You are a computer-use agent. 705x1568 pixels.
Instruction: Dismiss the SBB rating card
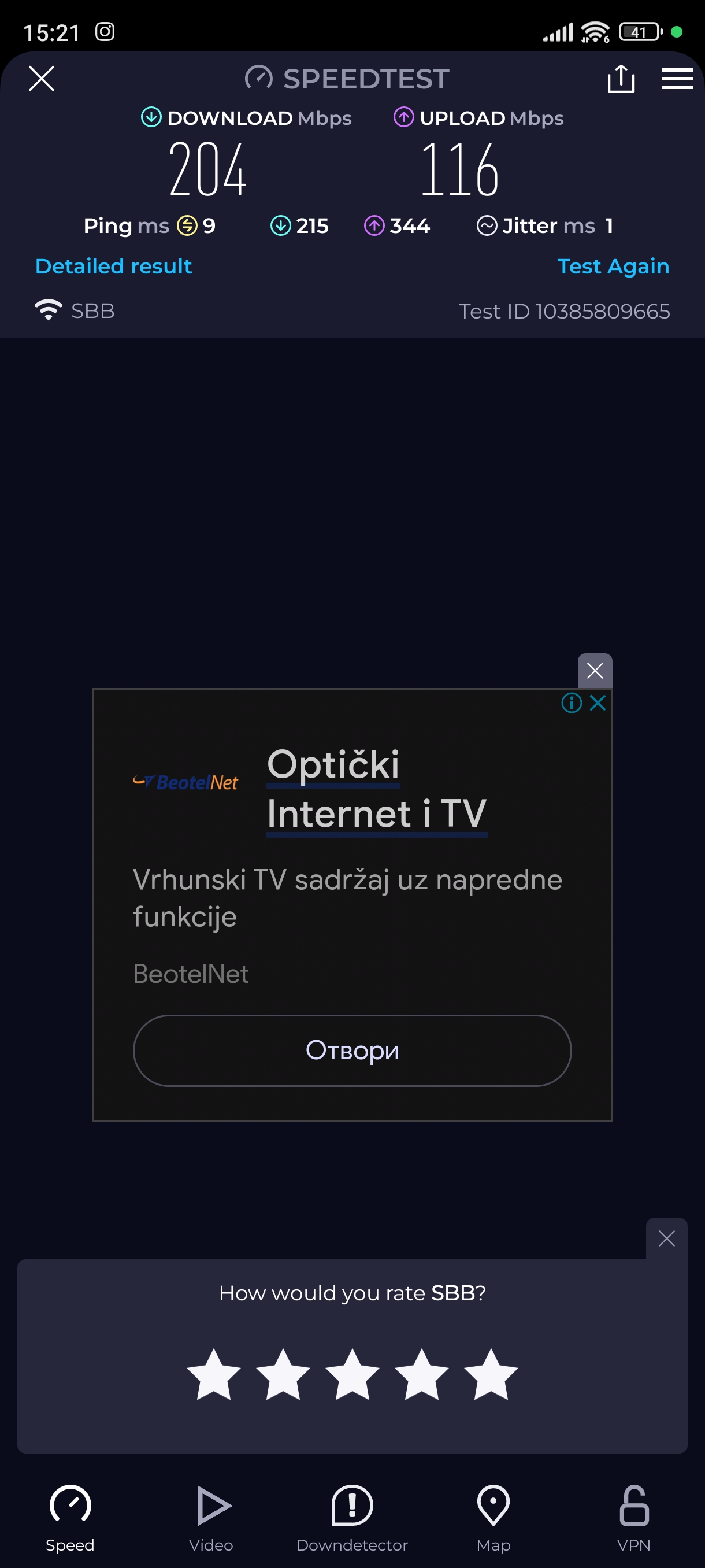point(666,1238)
